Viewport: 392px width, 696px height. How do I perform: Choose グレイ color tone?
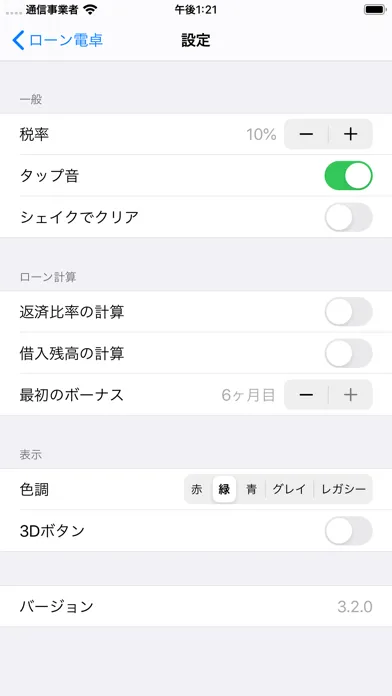289,490
